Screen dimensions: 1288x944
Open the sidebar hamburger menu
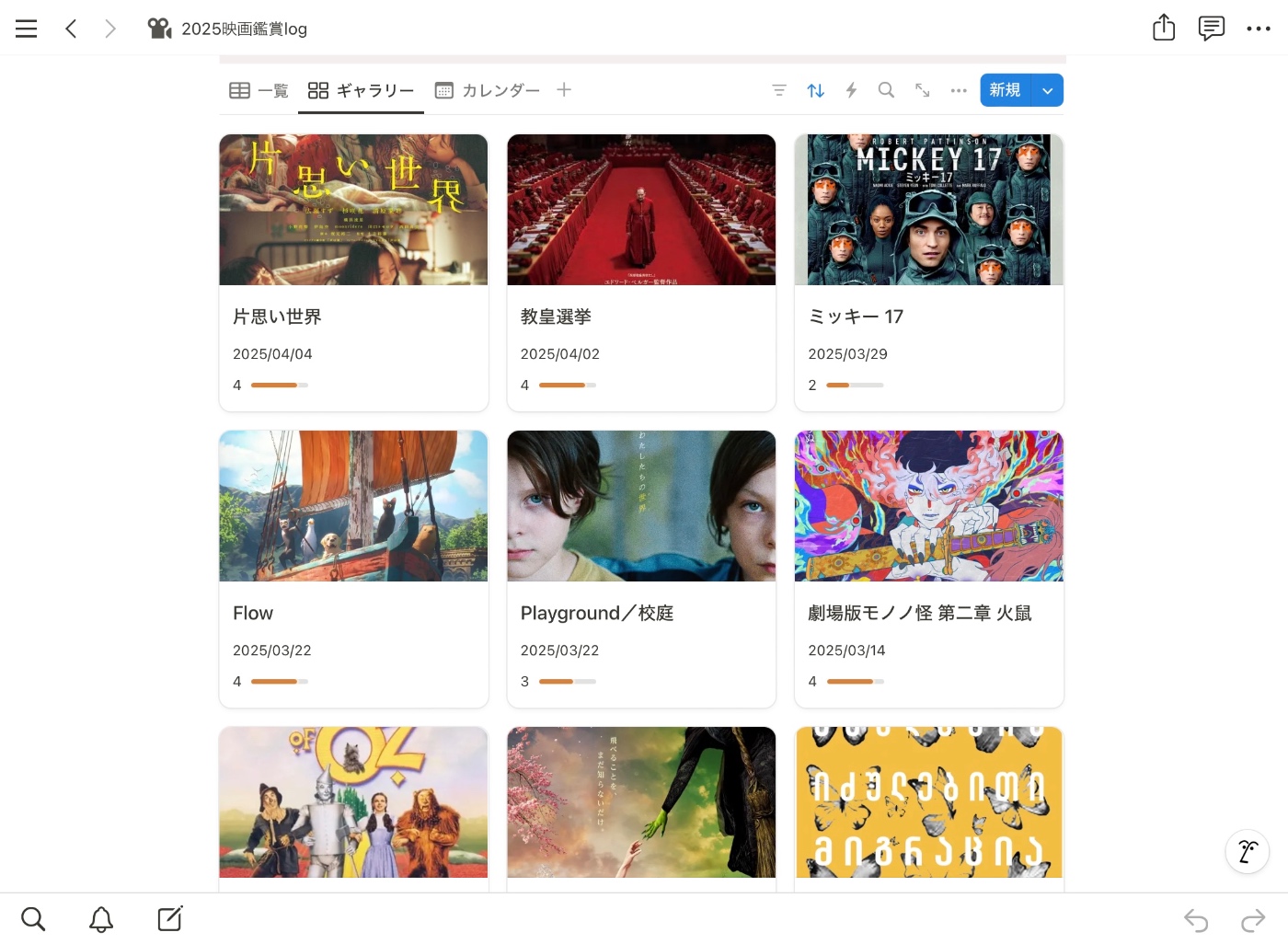pos(27,29)
